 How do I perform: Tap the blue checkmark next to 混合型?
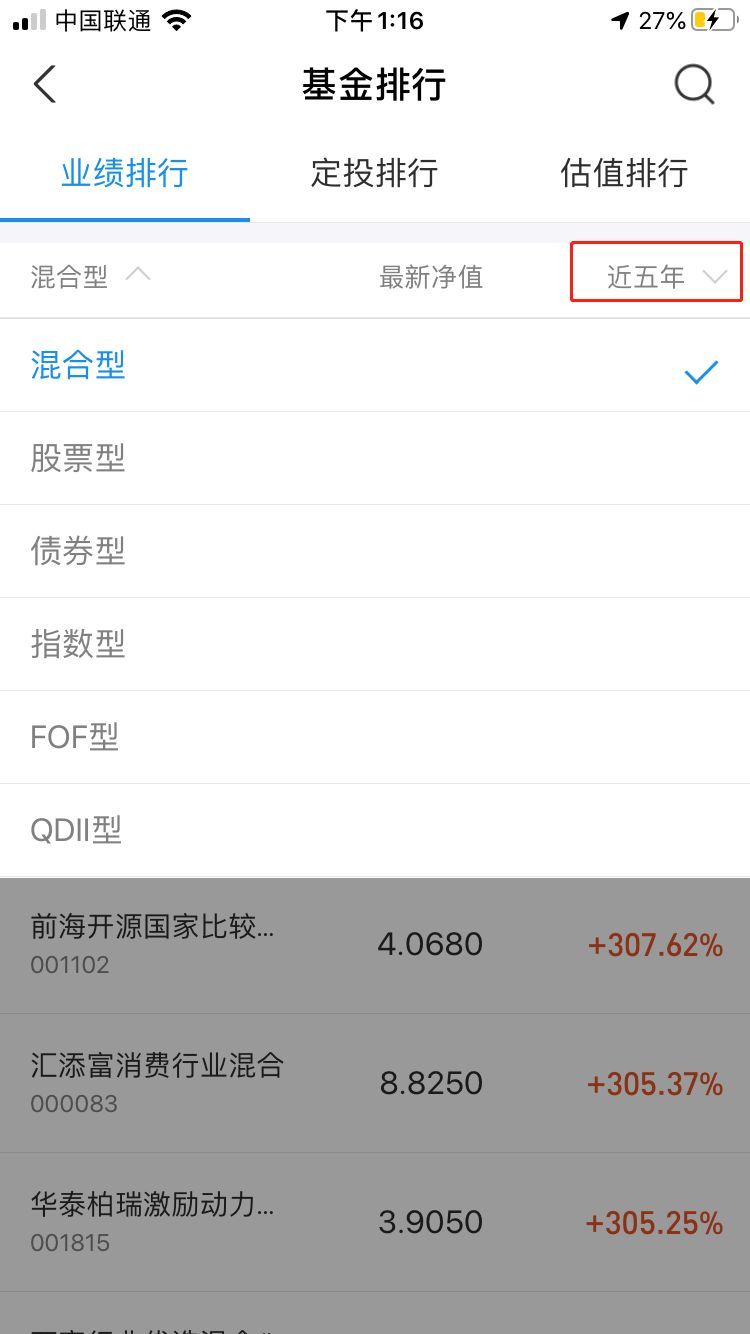702,370
